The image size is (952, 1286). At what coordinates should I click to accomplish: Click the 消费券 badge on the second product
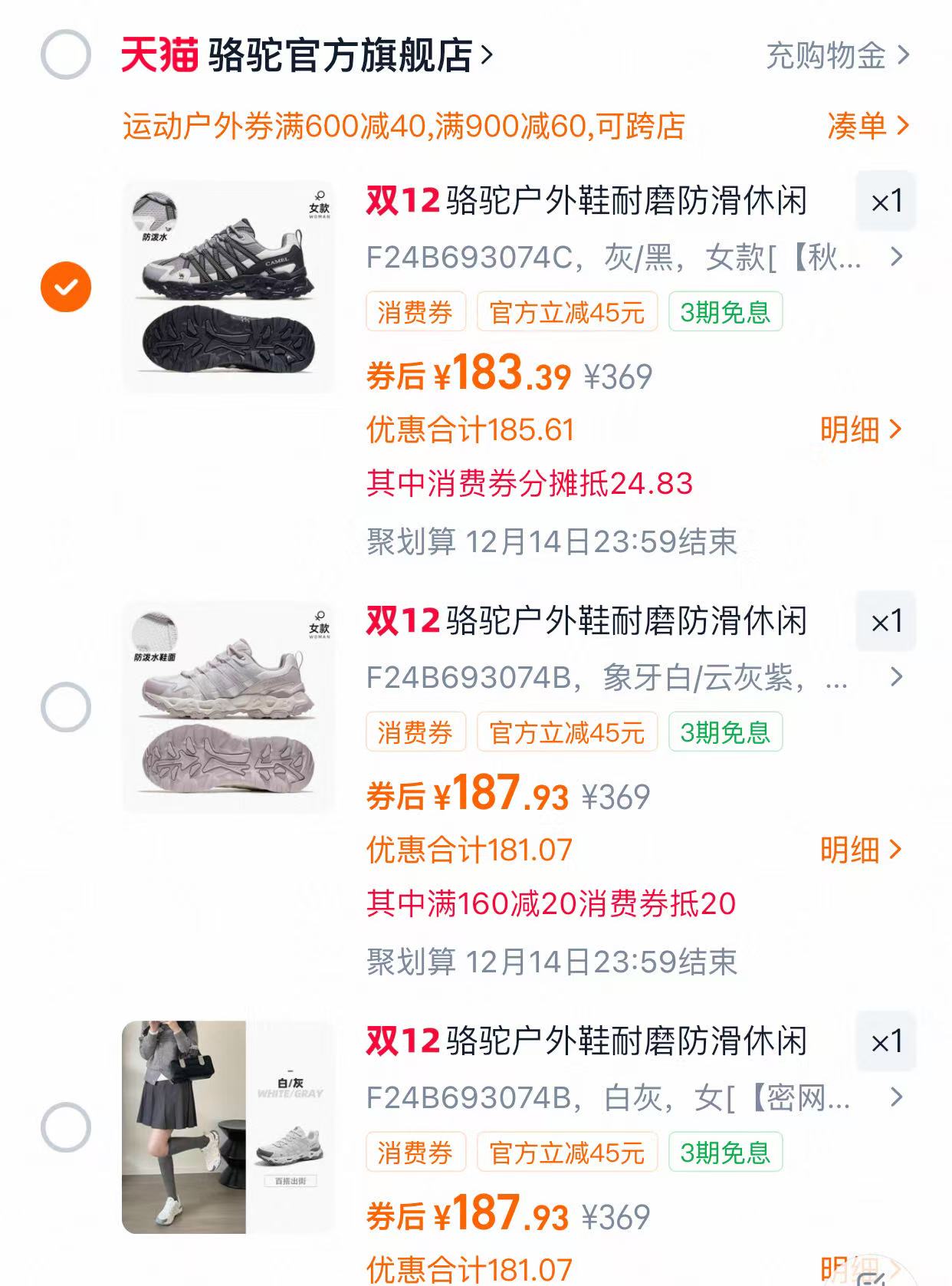point(416,733)
